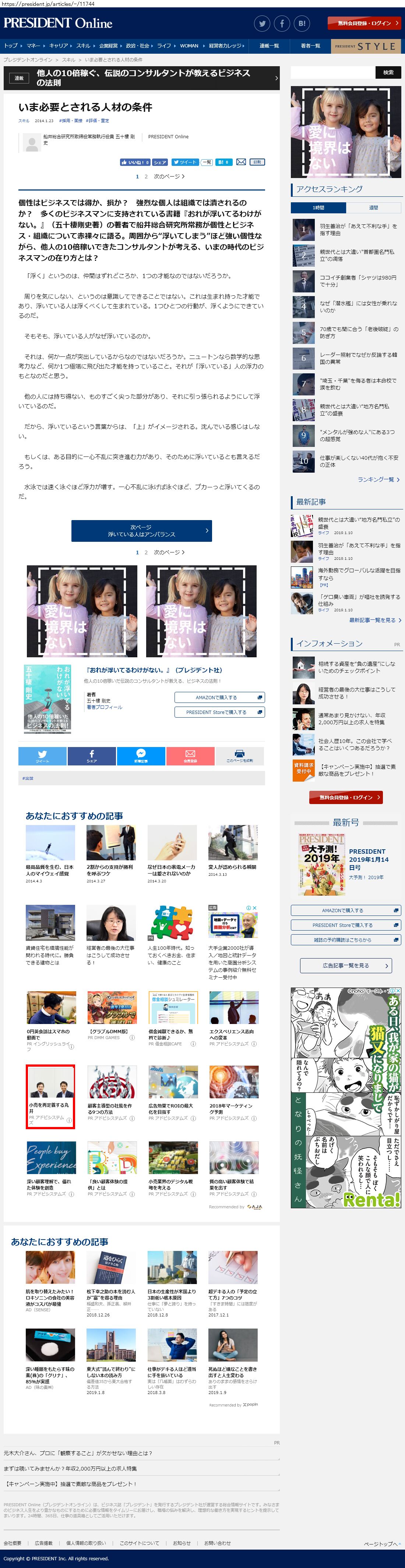The height and width of the screenshot is (1568, 405).
Task: Tap AMAZONで購入する under the book
Action: [219, 698]
